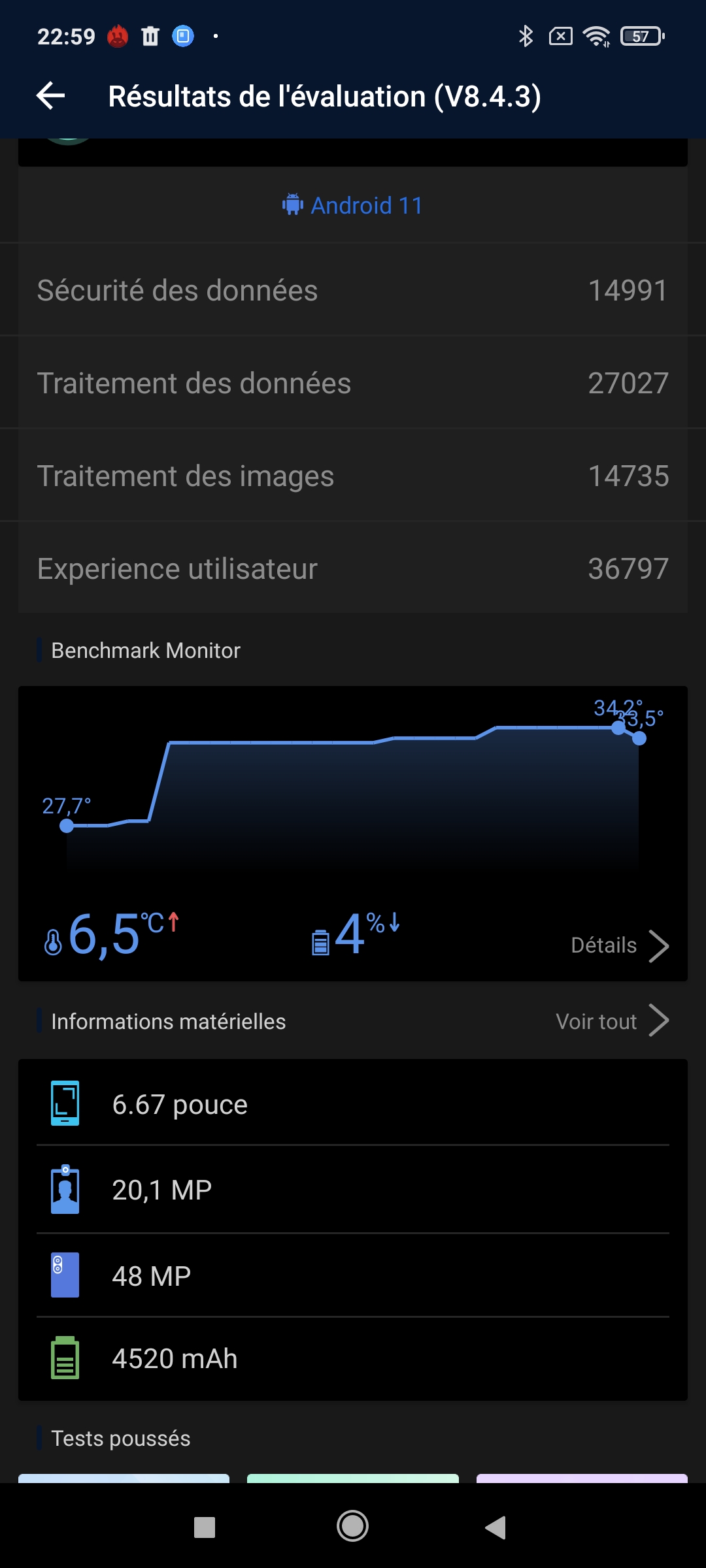Open the 20,1 MP front camera row
The height and width of the screenshot is (1568, 706).
pyautogui.click(x=353, y=1190)
